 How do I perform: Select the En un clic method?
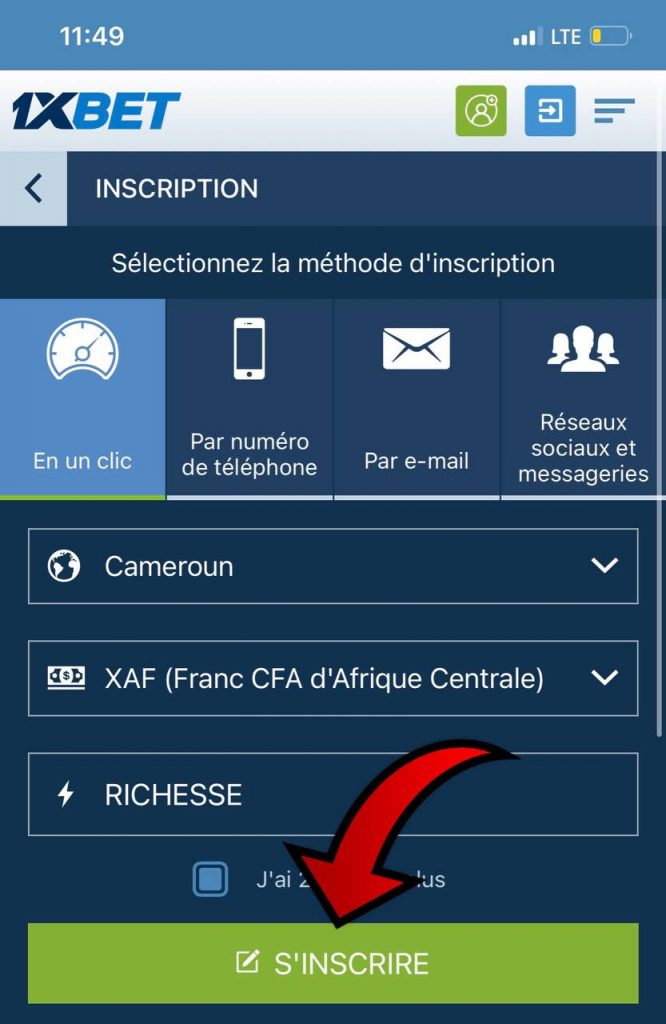[x=82, y=398]
